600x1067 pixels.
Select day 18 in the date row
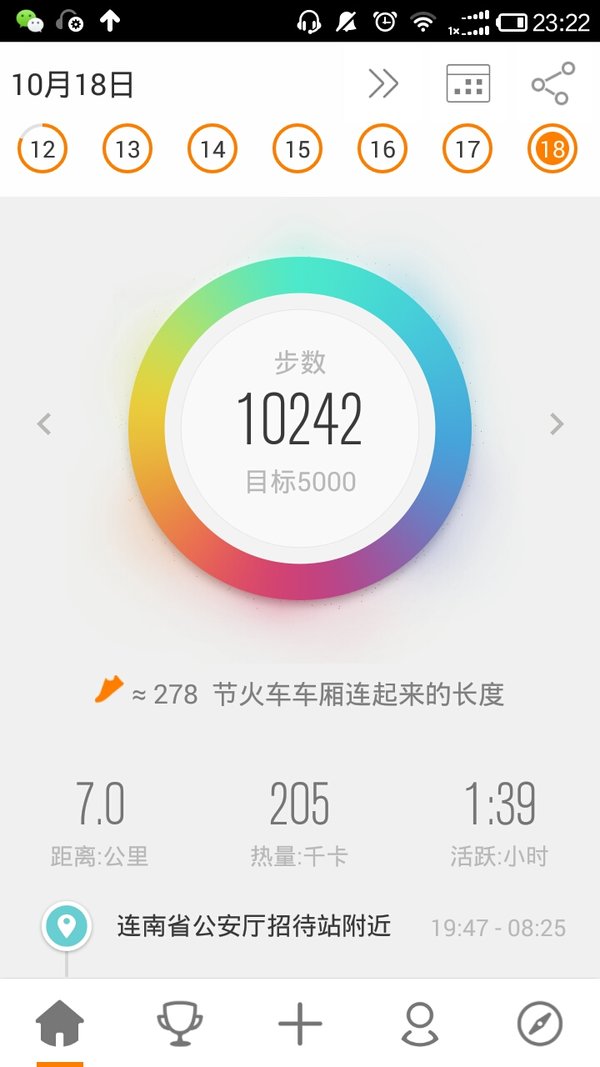pos(552,148)
